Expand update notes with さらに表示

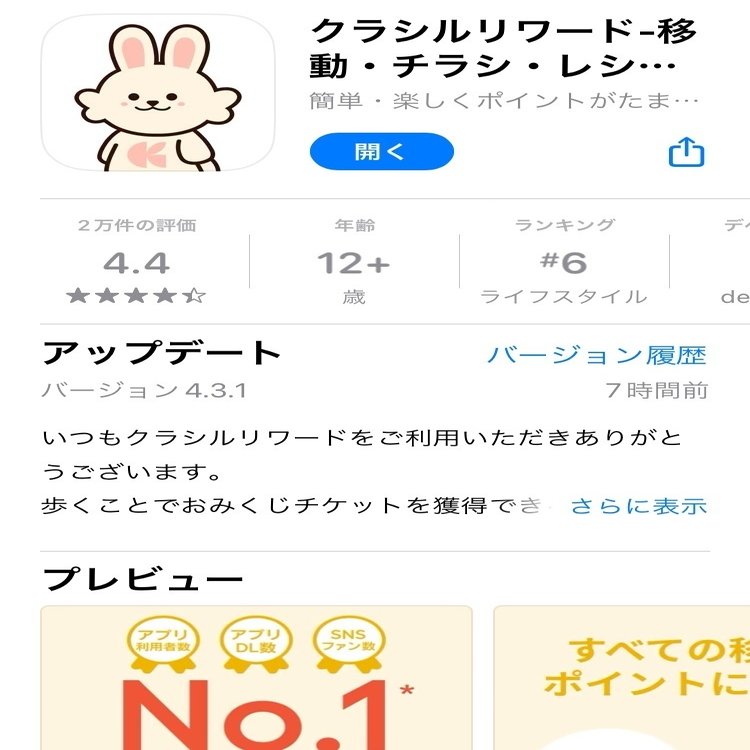click(638, 506)
